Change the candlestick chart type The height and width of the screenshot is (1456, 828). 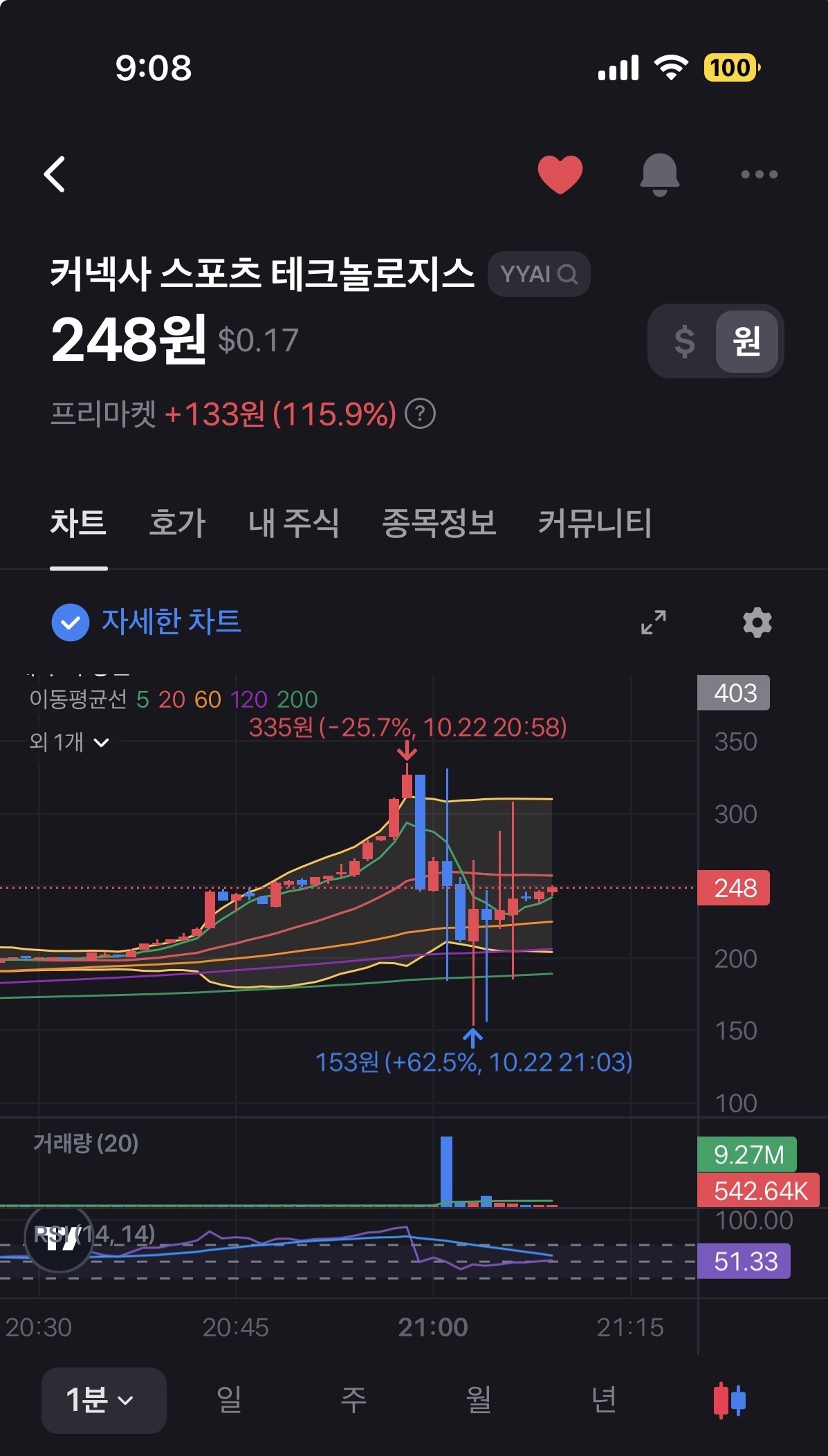click(729, 1400)
